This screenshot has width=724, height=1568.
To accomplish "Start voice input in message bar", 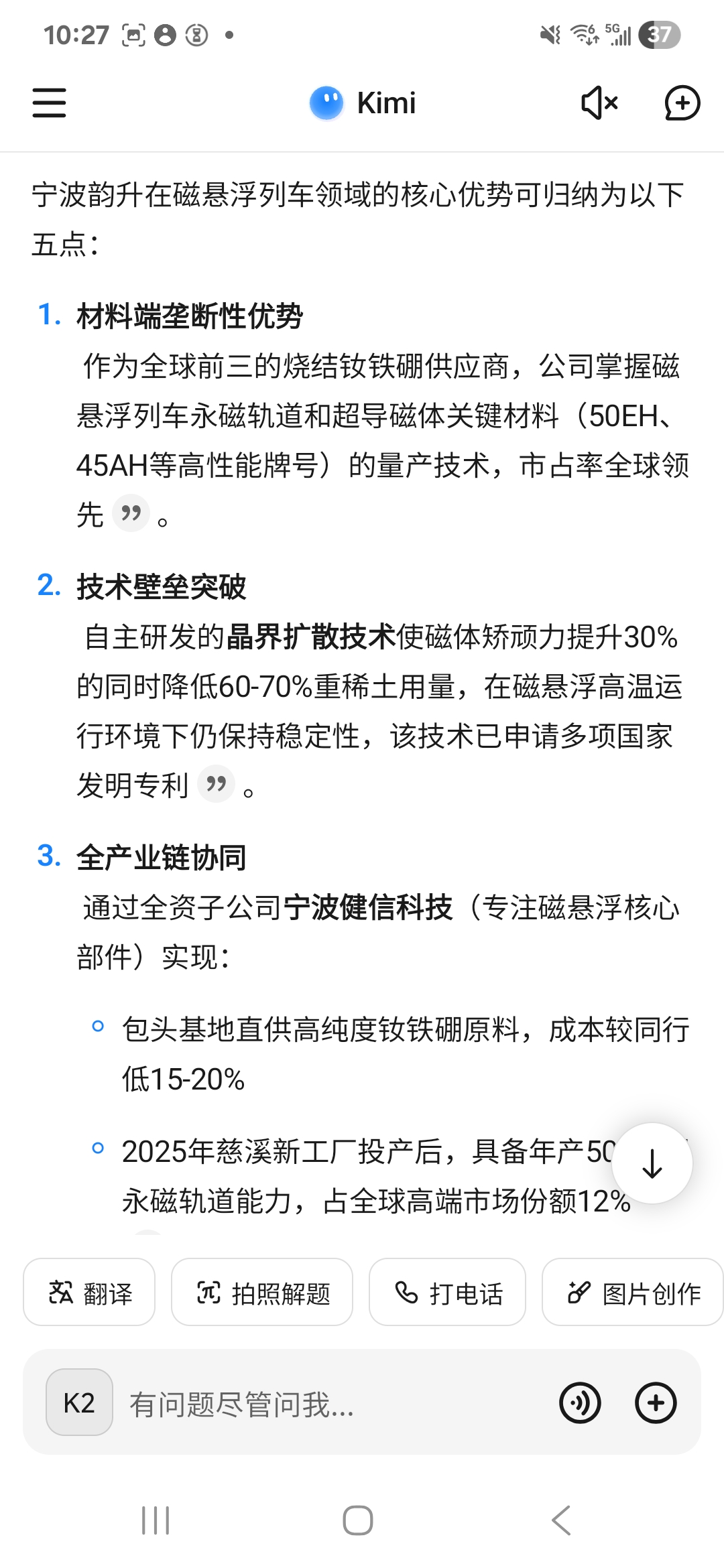I will coord(580,1402).
